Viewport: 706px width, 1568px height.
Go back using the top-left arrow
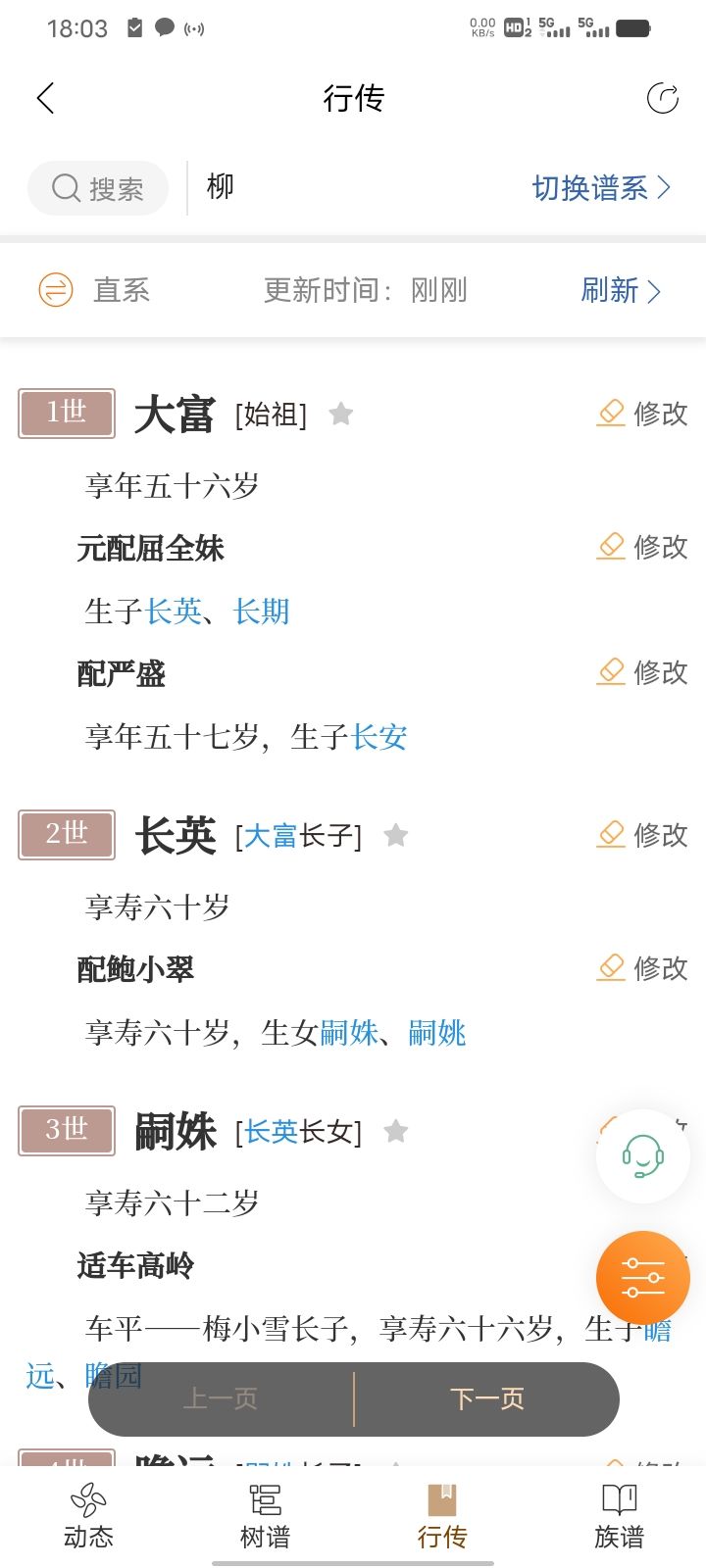pyautogui.click(x=45, y=98)
